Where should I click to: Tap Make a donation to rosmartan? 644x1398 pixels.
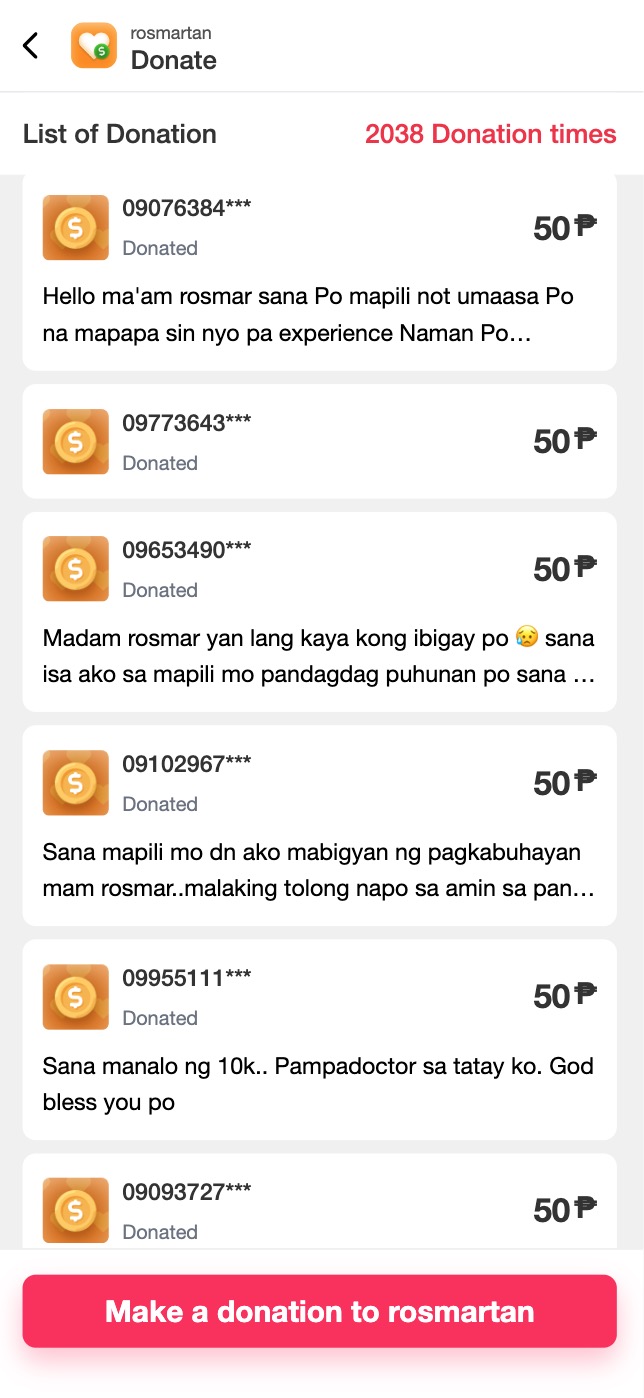320,1311
